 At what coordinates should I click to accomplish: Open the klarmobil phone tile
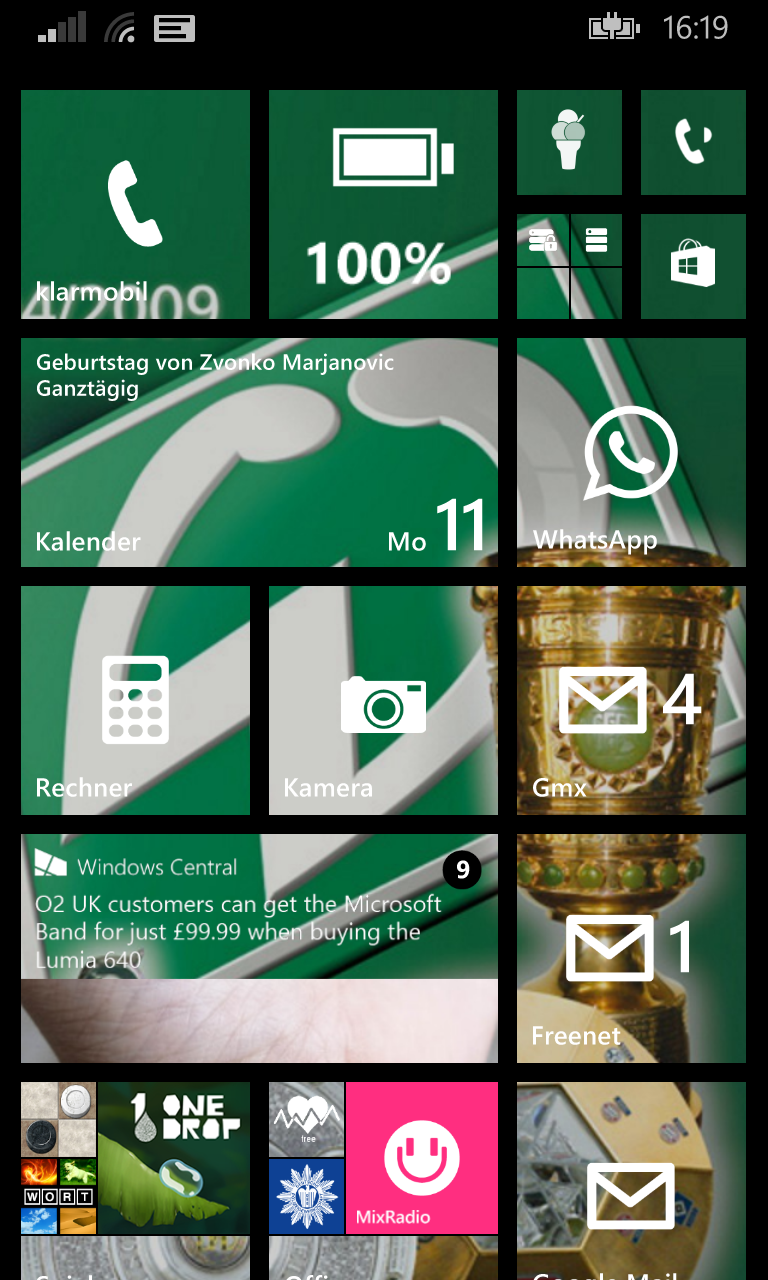coord(135,204)
